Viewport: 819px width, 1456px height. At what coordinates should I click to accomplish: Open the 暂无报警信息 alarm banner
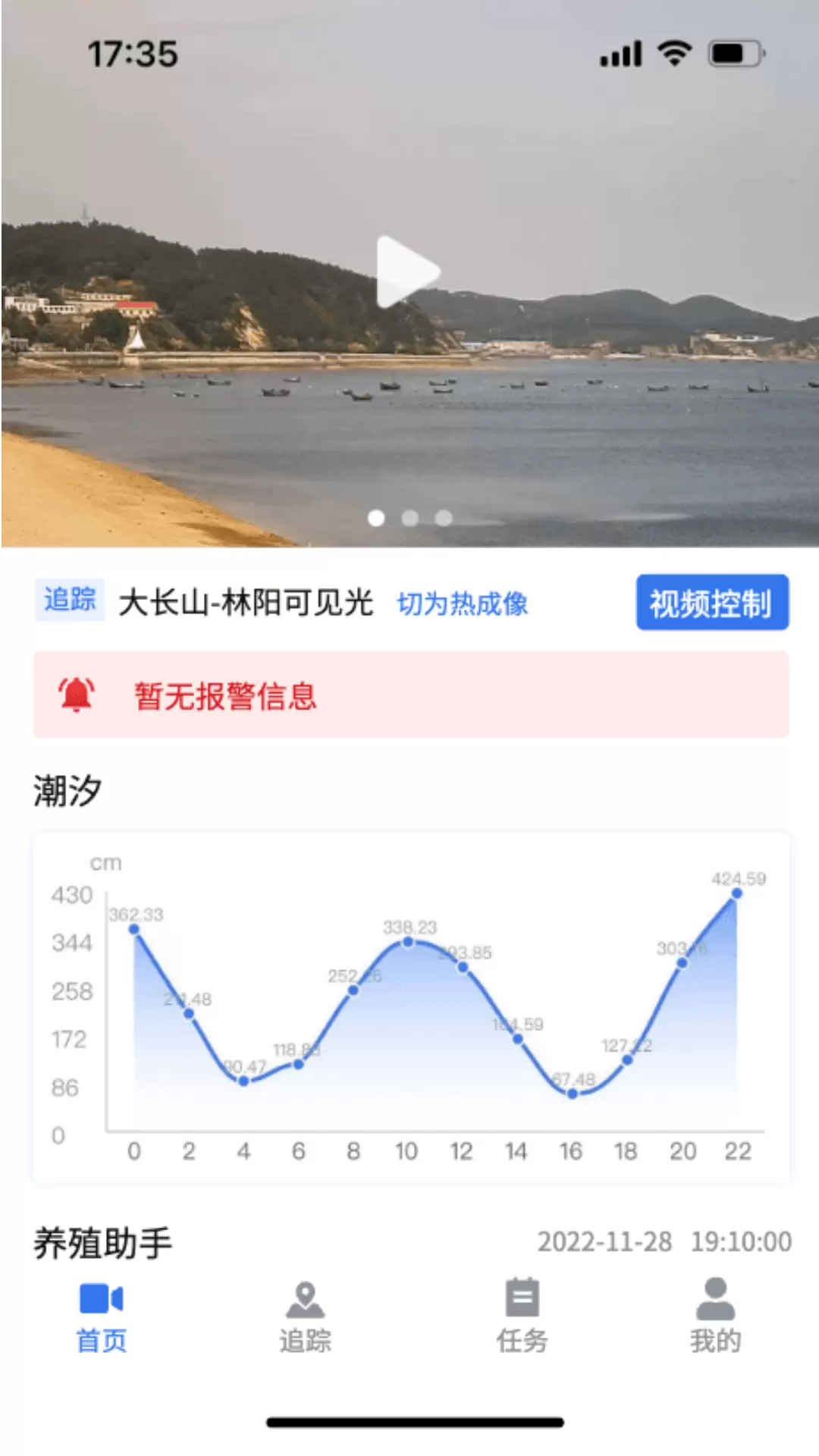[411, 695]
